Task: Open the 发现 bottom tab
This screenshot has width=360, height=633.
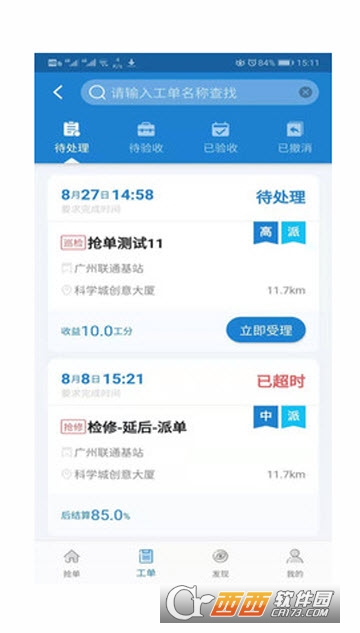Action: (x=220, y=563)
